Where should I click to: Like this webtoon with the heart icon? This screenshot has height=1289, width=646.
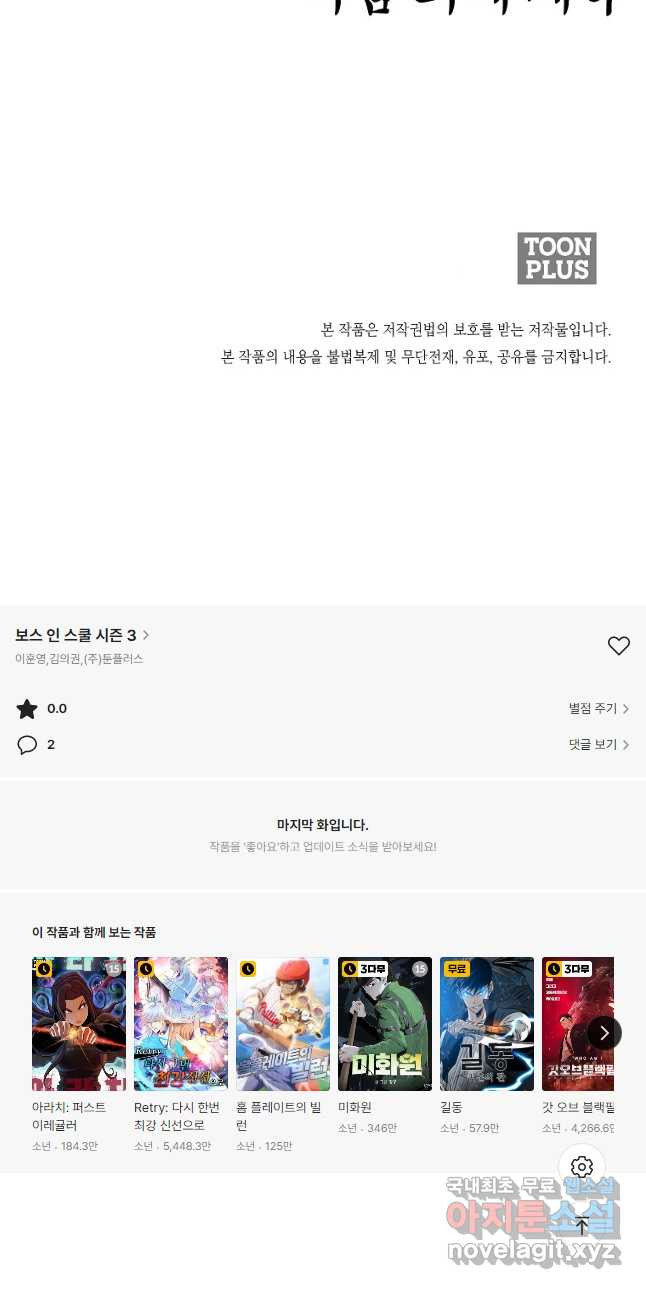(x=618, y=646)
